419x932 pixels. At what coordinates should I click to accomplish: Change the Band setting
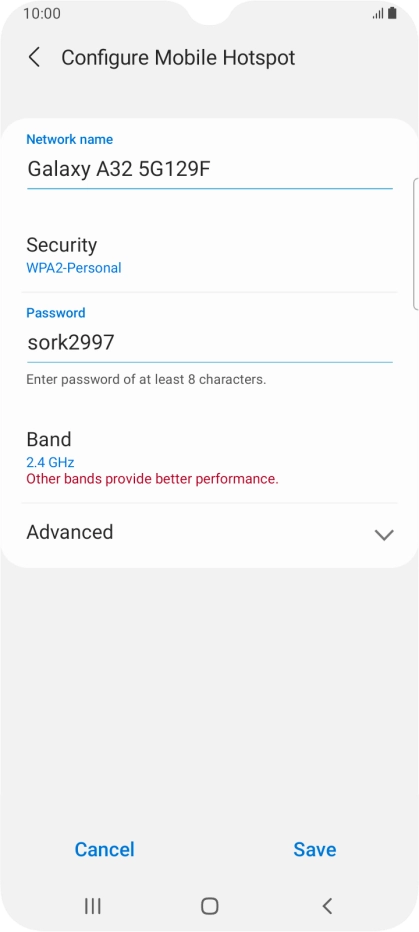point(210,457)
